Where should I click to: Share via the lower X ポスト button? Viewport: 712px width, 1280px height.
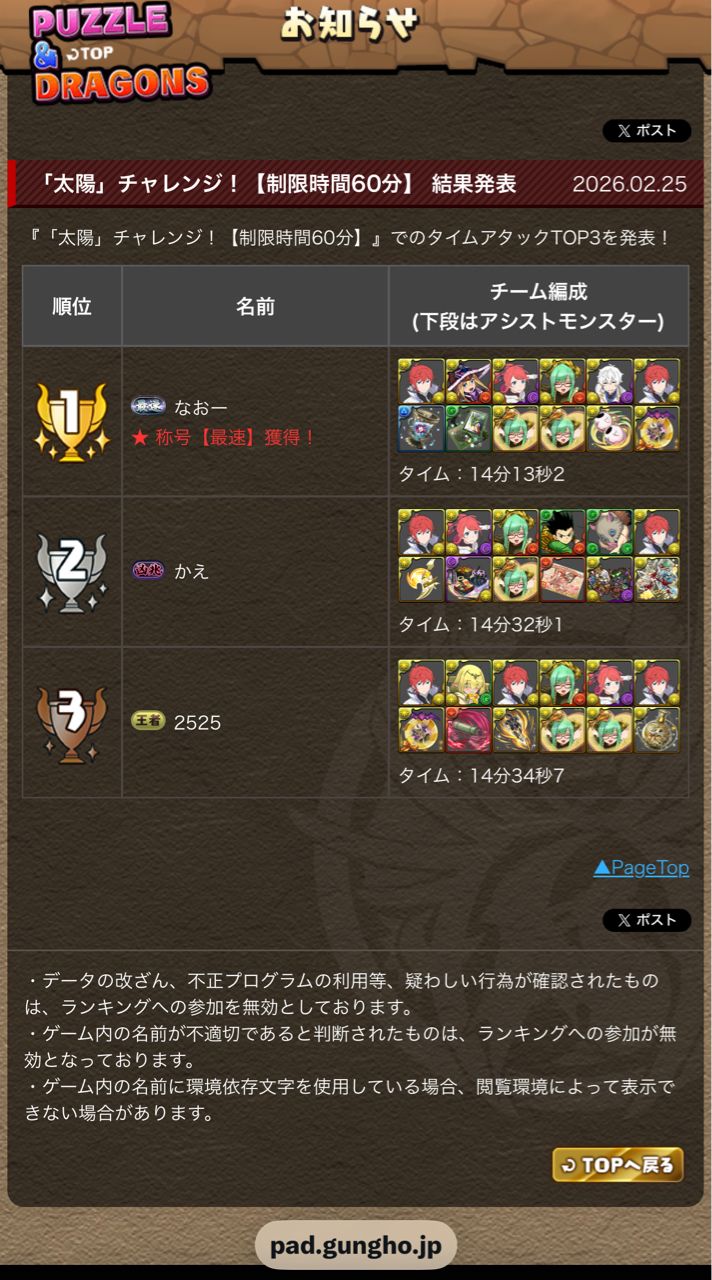646,920
